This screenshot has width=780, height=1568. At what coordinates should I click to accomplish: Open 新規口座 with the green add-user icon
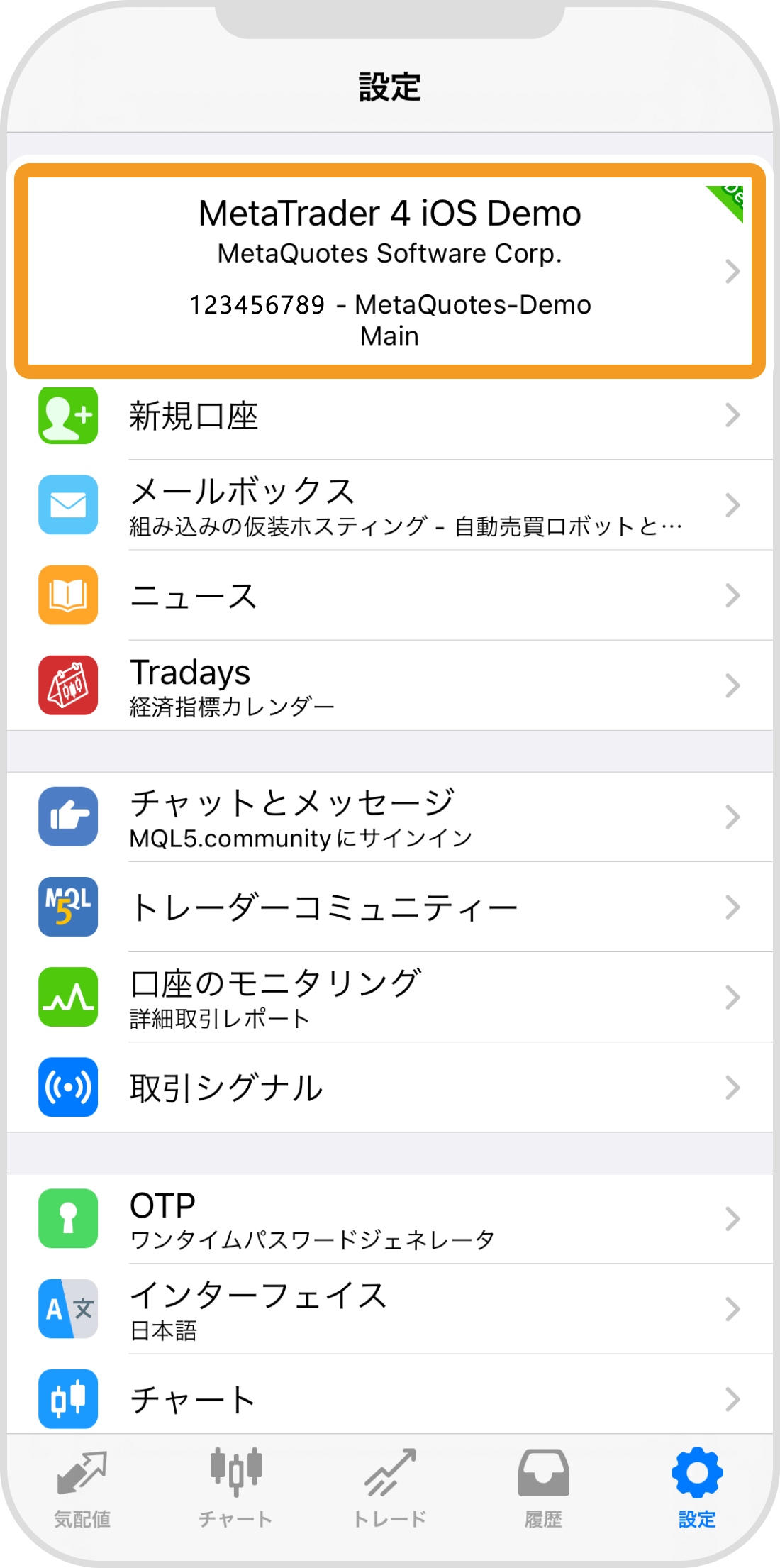click(x=67, y=417)
